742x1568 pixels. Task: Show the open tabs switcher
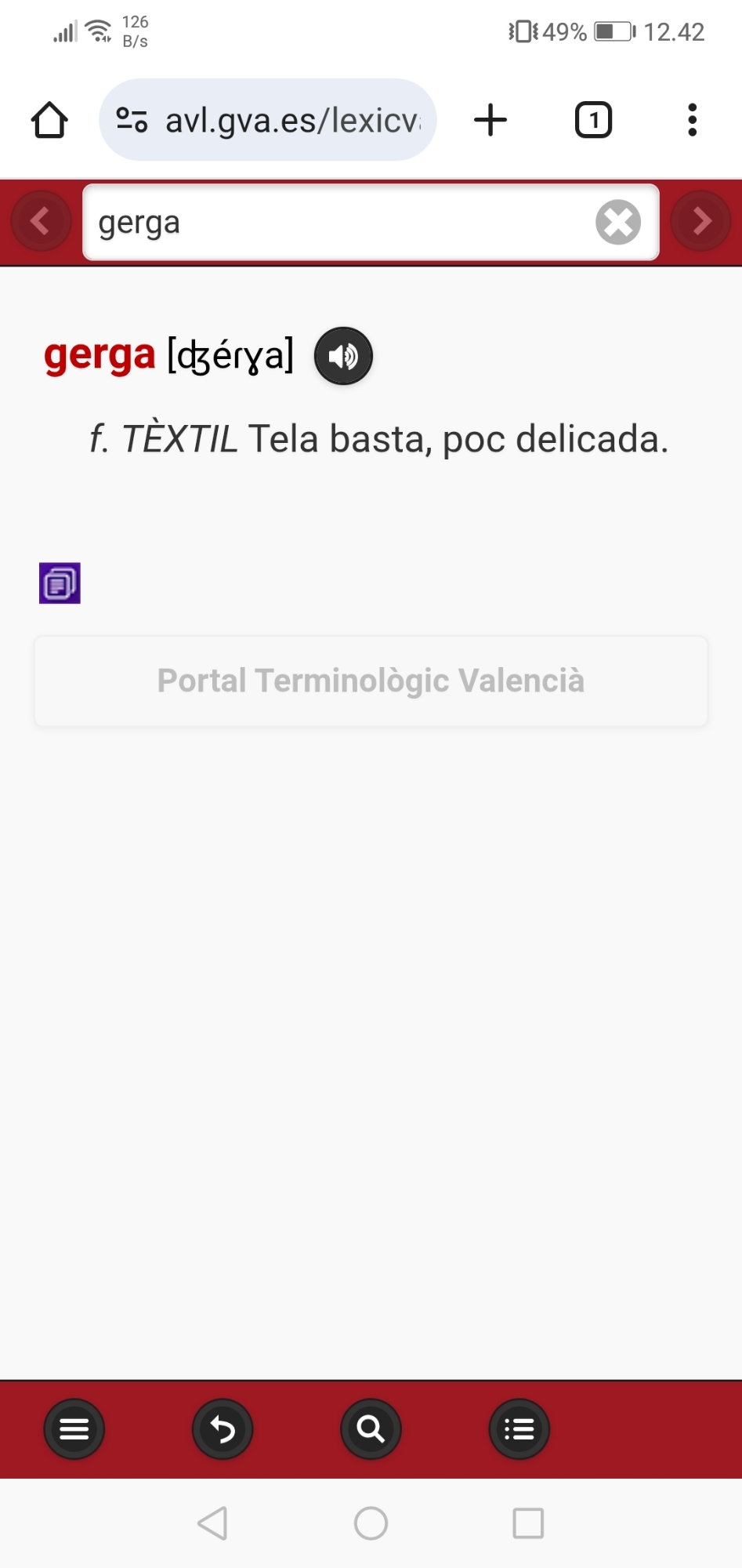593,120
